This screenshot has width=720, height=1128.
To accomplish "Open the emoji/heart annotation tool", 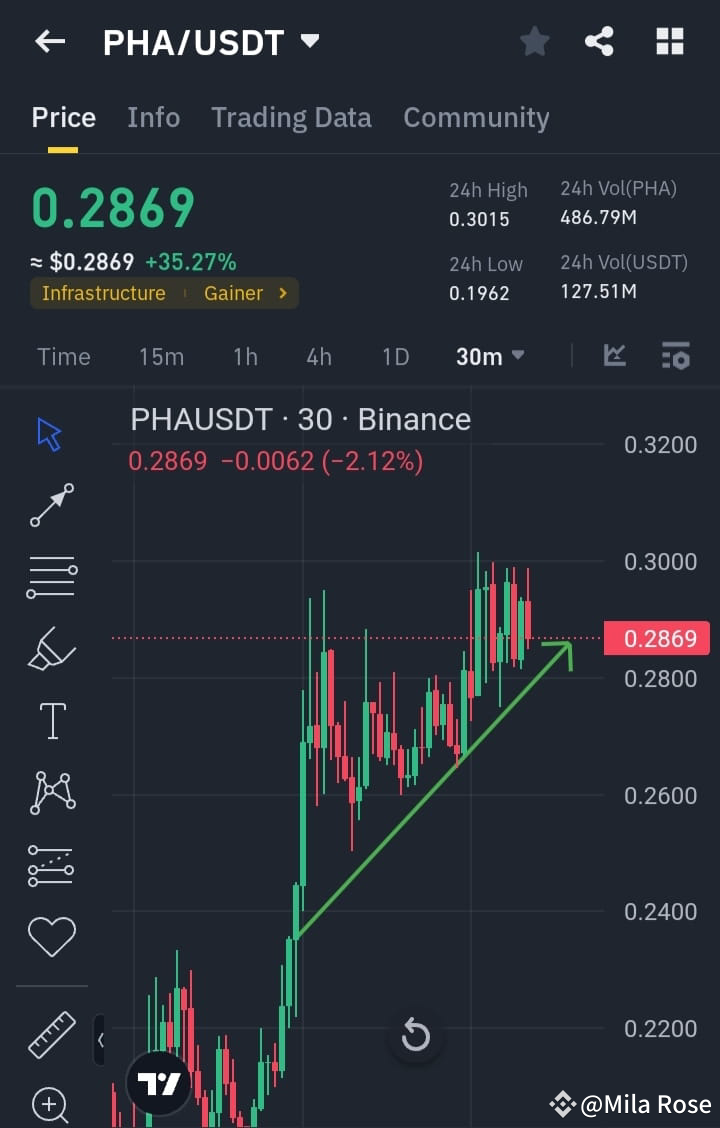I will click(50, 936).
